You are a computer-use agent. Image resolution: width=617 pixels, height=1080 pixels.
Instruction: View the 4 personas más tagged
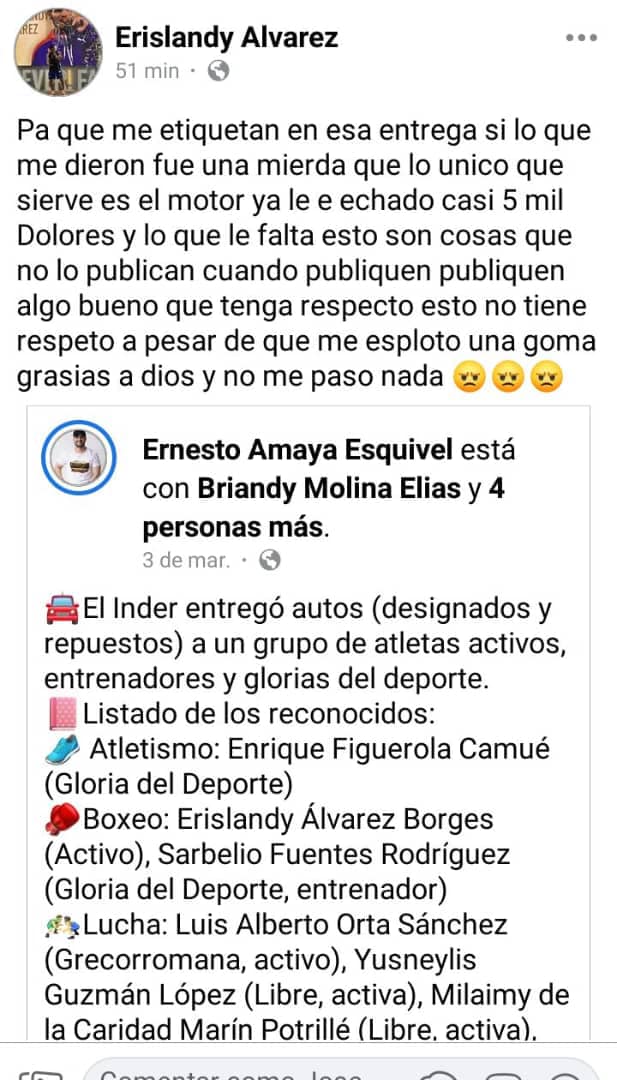(324, 508)
